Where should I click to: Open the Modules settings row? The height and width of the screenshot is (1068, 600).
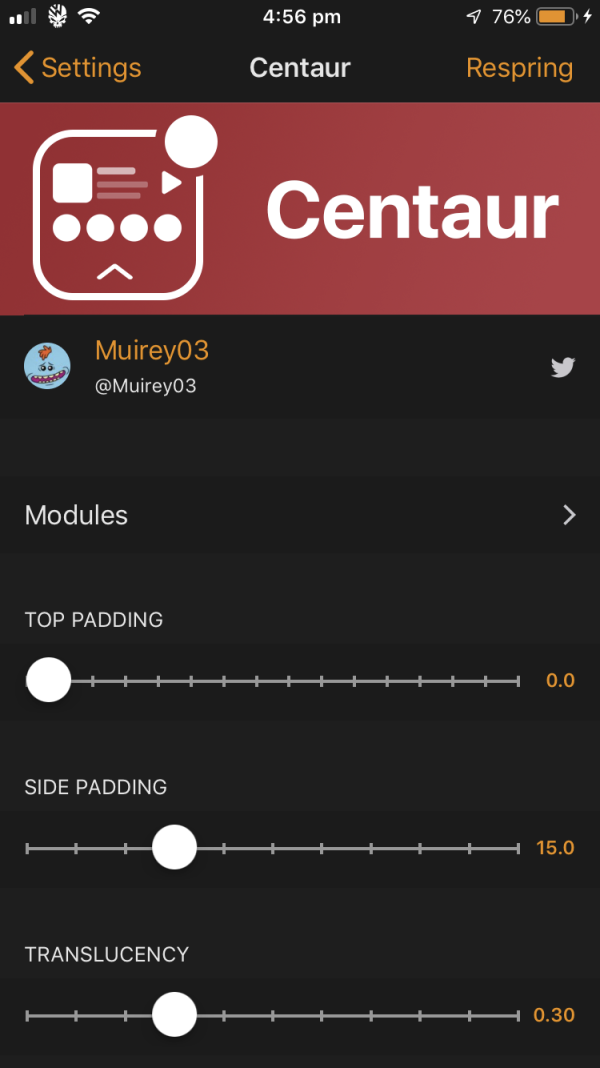(300, 515)
